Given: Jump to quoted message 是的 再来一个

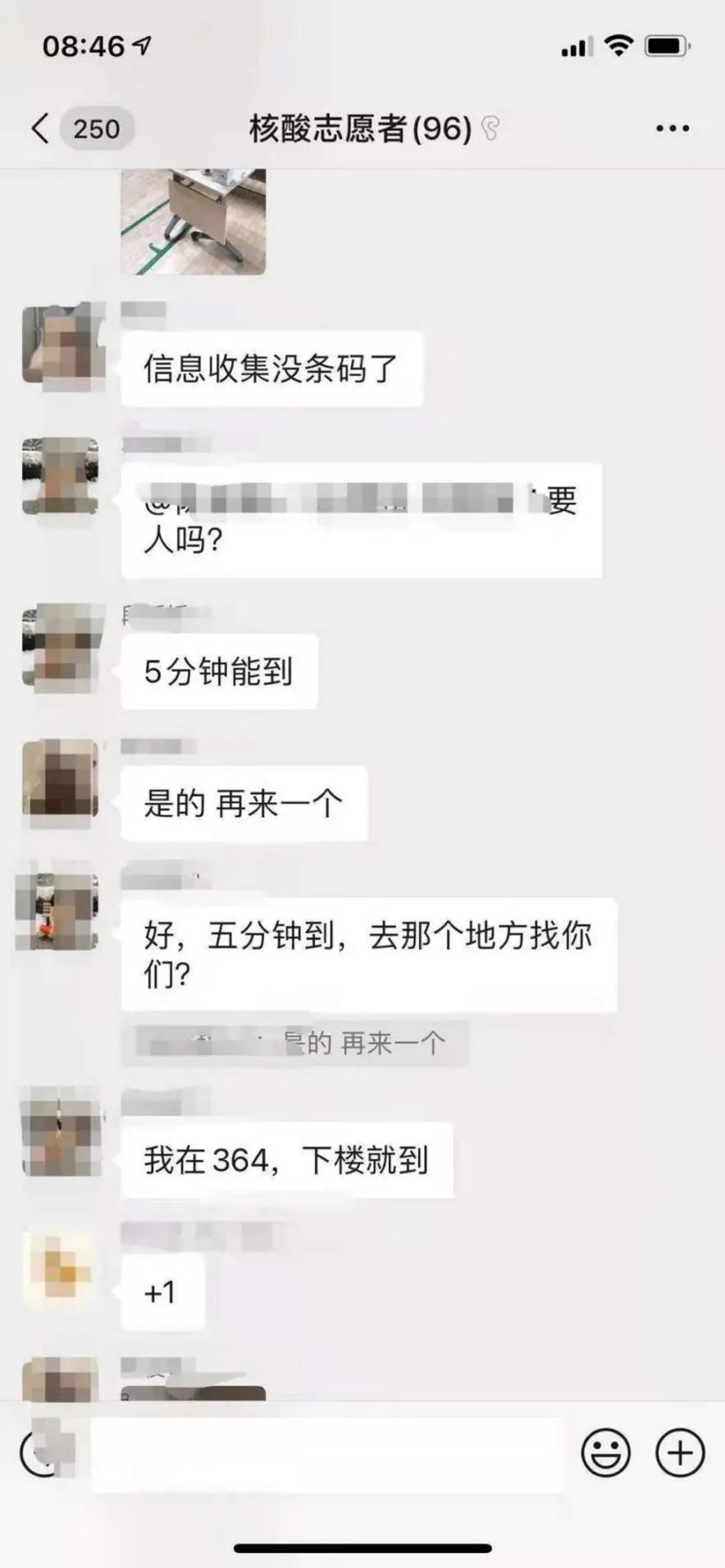Looking at the screenshot, I should [295, 1043].
